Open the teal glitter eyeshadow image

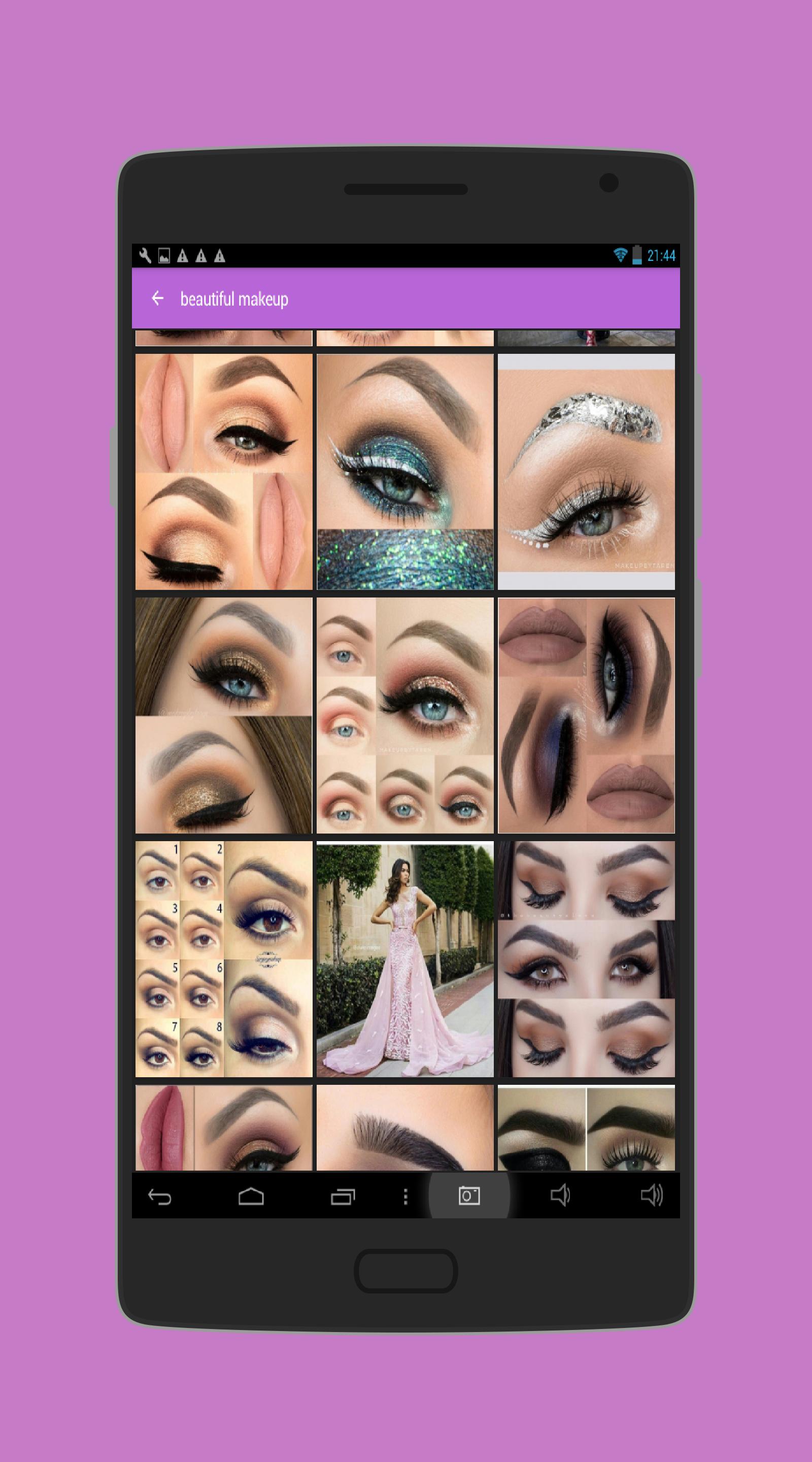[x=404, y=471]
